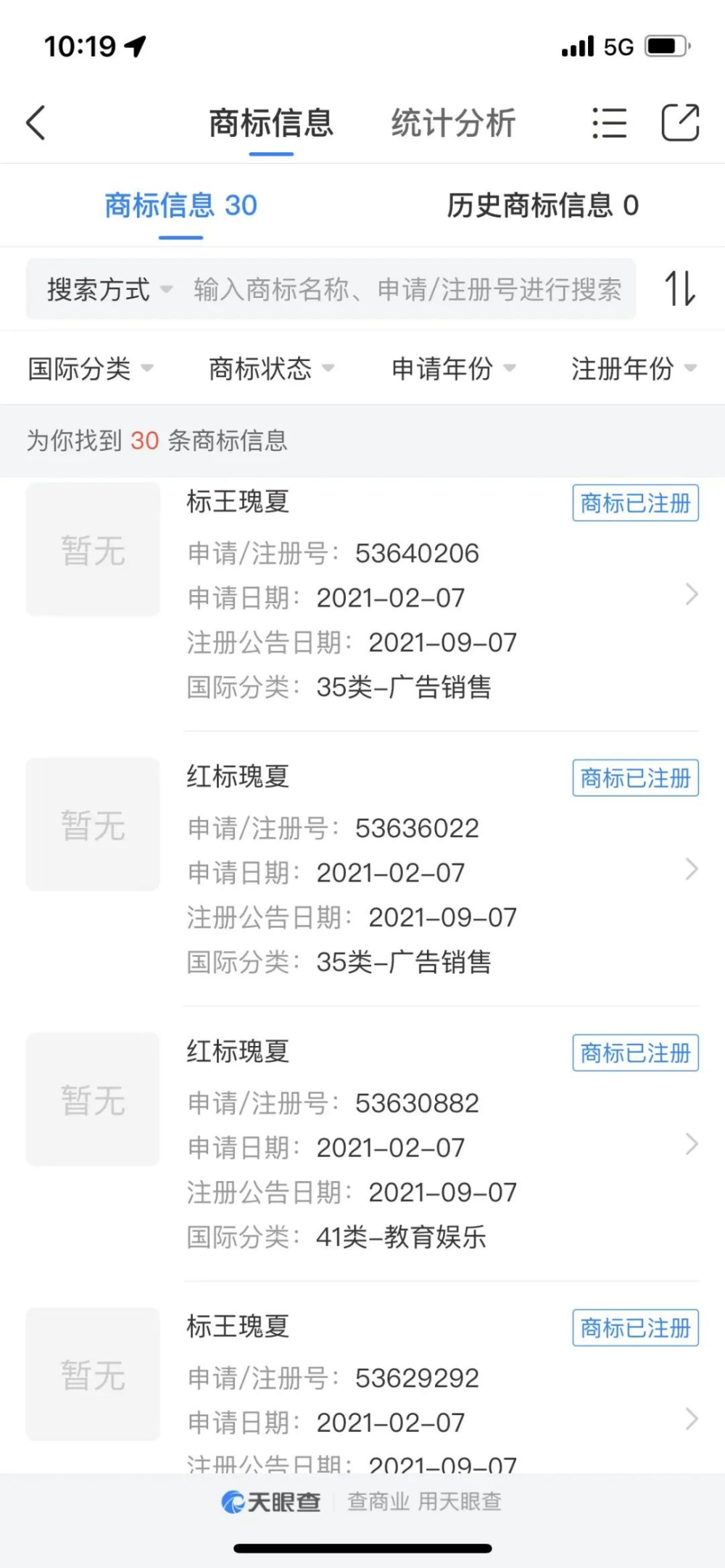Go back using the top-left arrow
This screenshot has width=725, height=1568.
click(36, 123)
